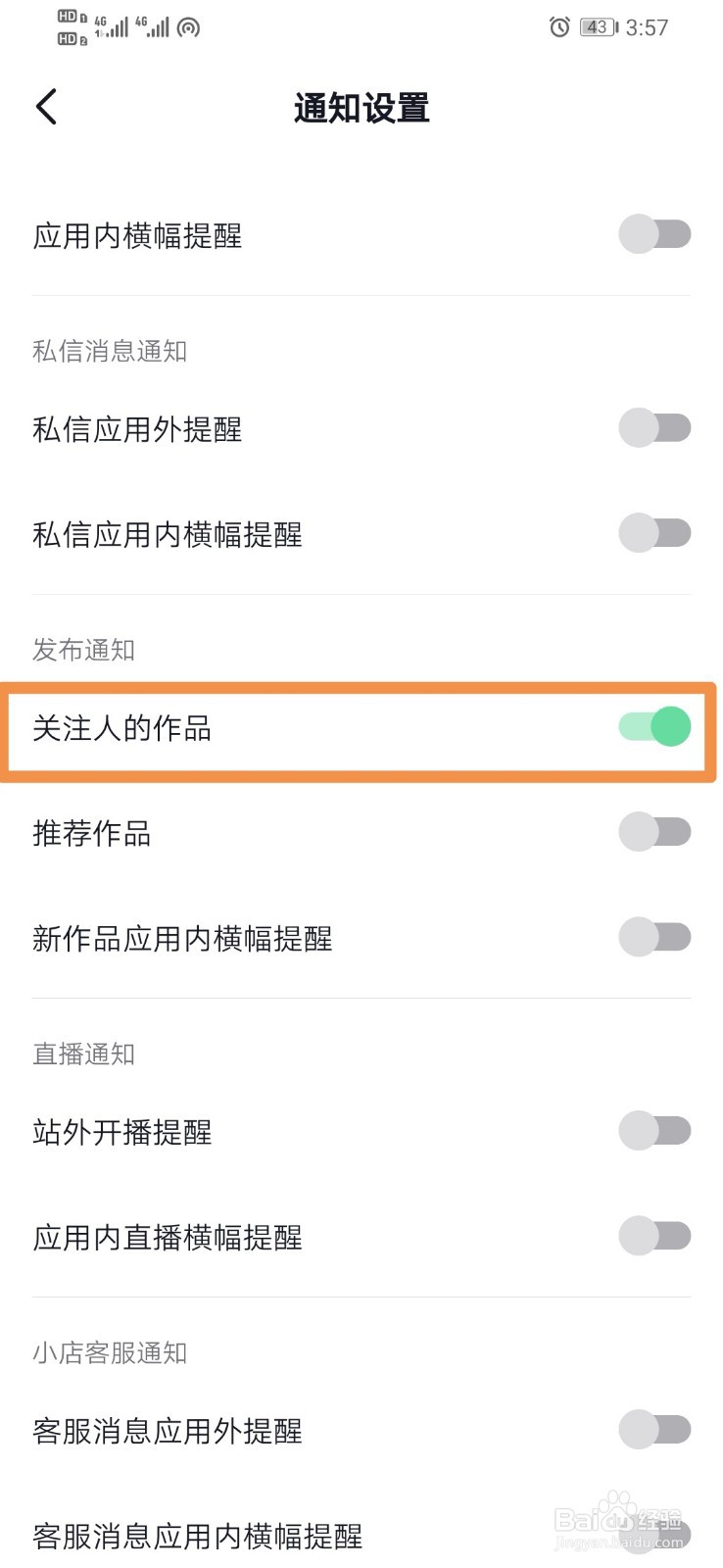This screenshot has width=723, height=1568.
Task: Go back from 通知设置
Action: tap(46, 107)
